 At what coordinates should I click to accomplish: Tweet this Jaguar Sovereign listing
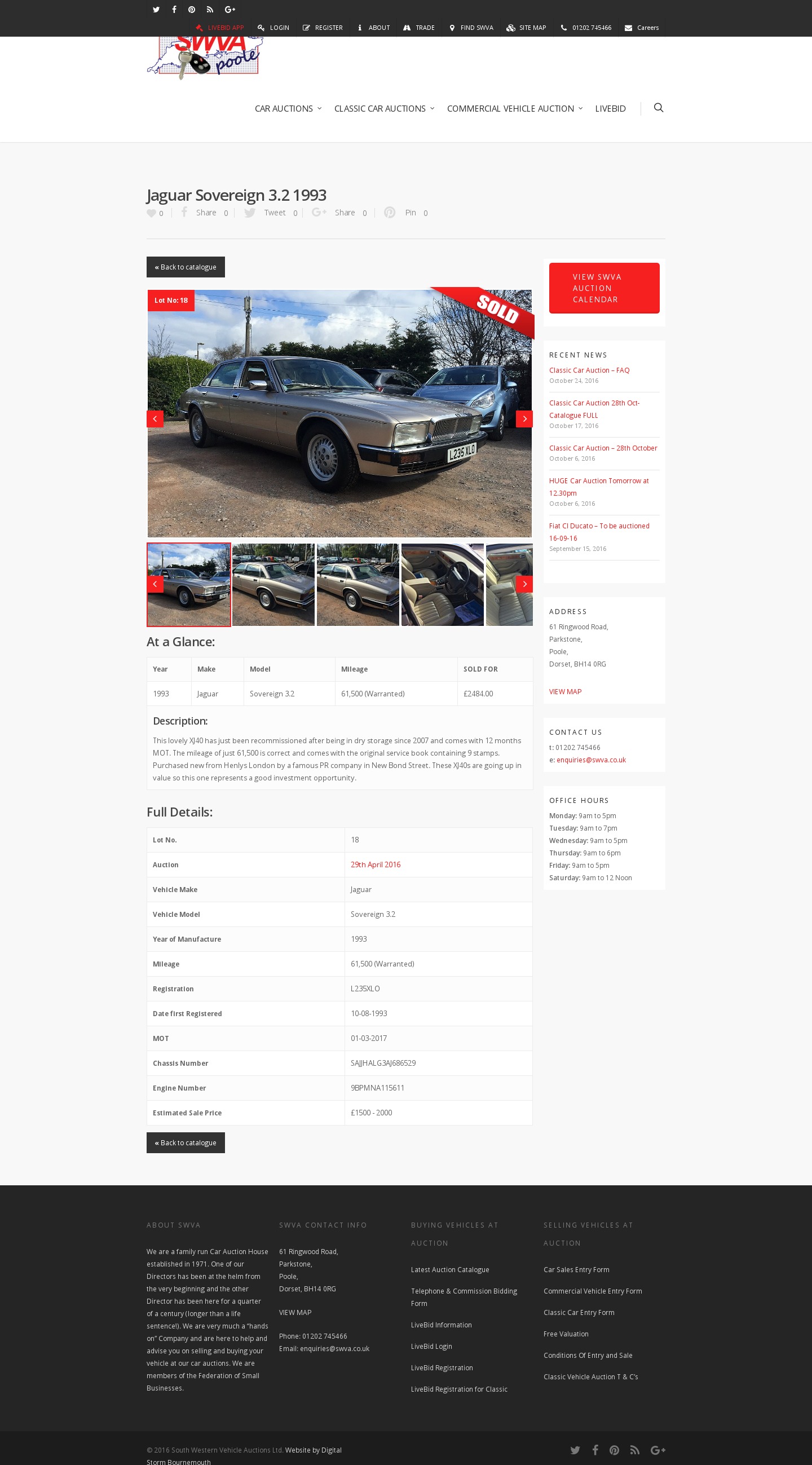point(271,213)
